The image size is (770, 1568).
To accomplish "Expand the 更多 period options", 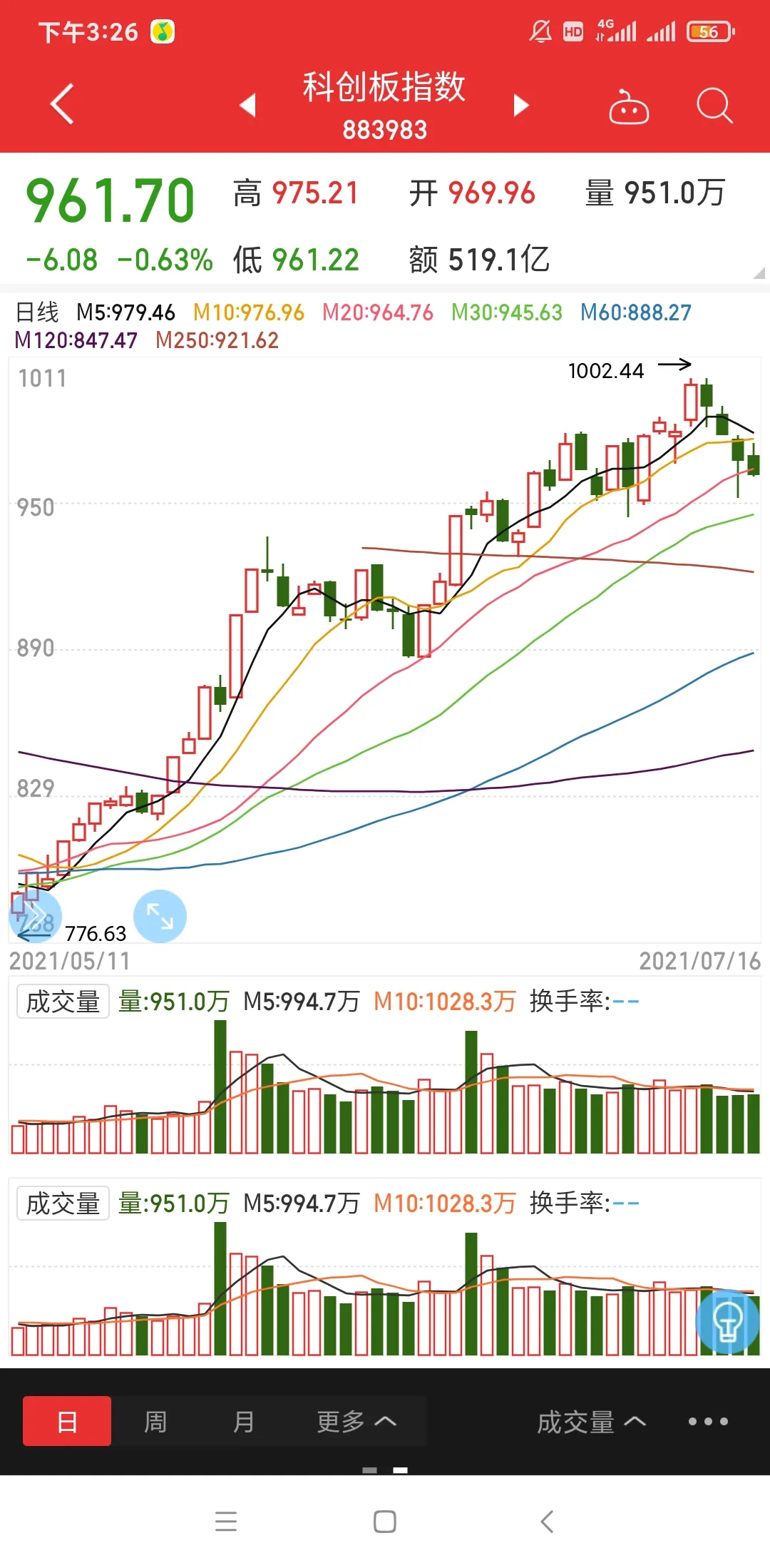I will [356, 1421].
